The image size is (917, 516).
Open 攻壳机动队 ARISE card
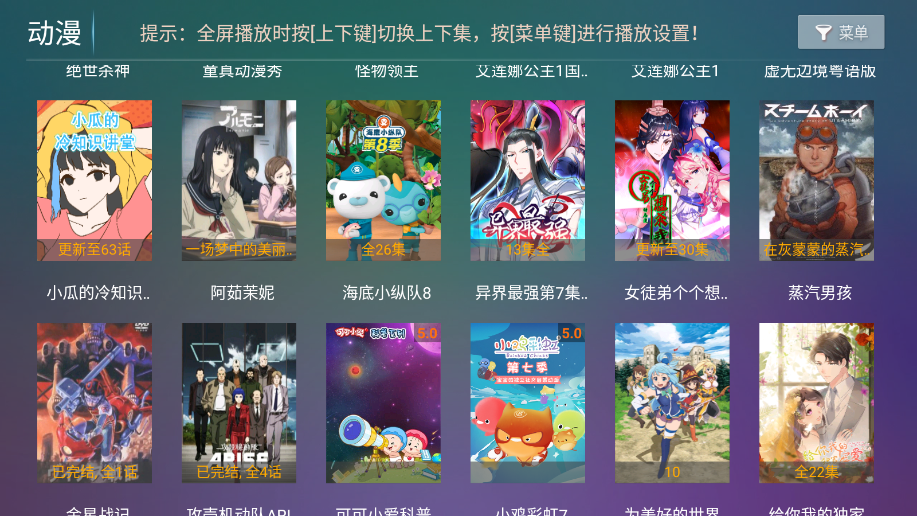pyautogui.click(x=238, y=402)
